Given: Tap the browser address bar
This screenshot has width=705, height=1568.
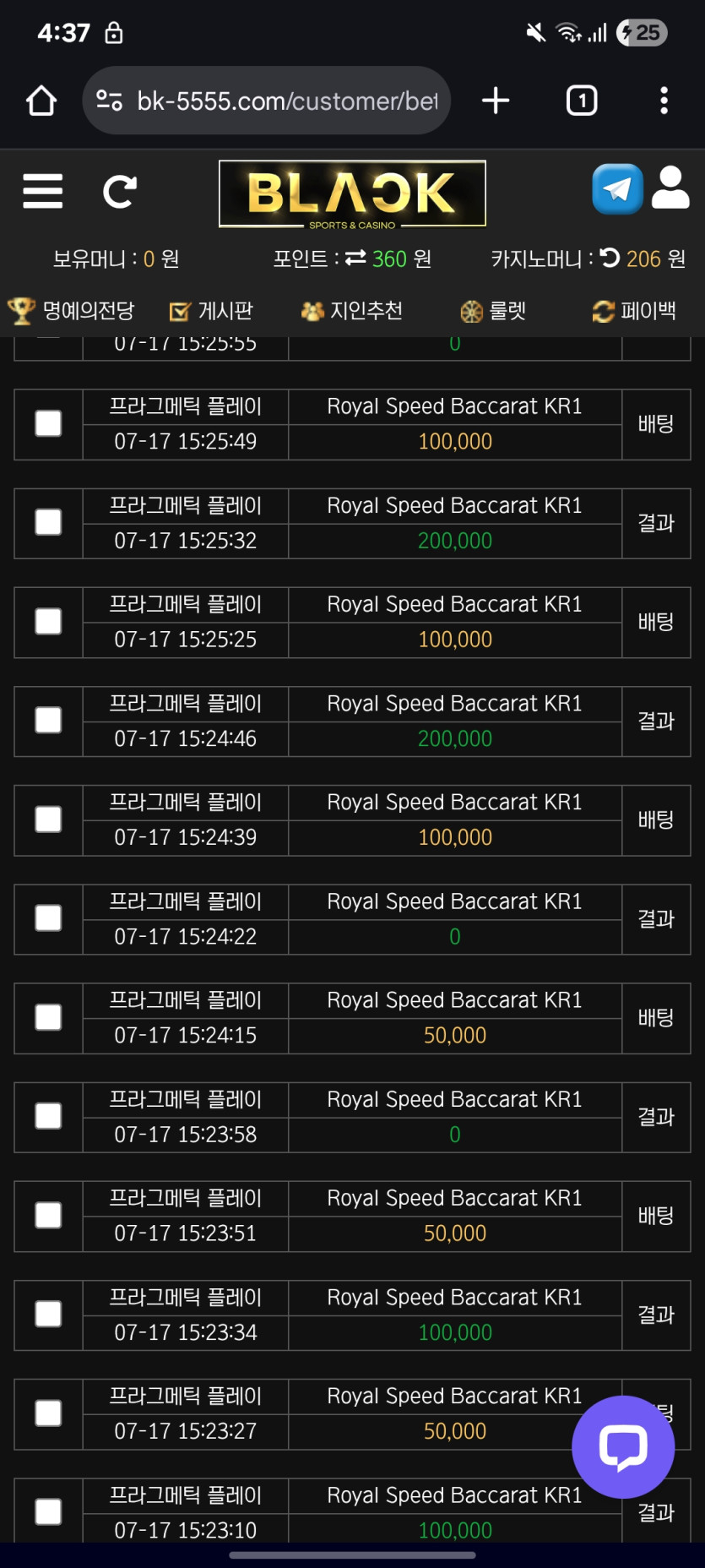Looking at the screenshot, I should [x=266, y=101].
